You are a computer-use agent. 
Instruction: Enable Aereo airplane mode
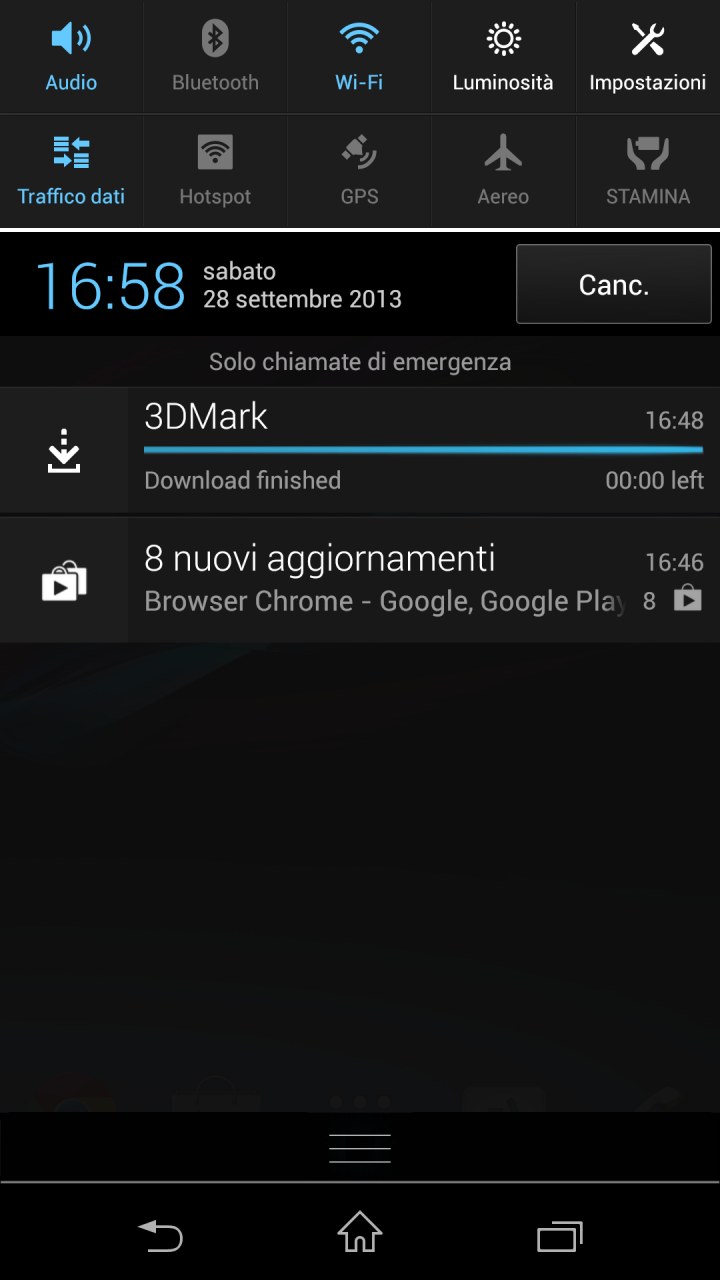(503, 171)
